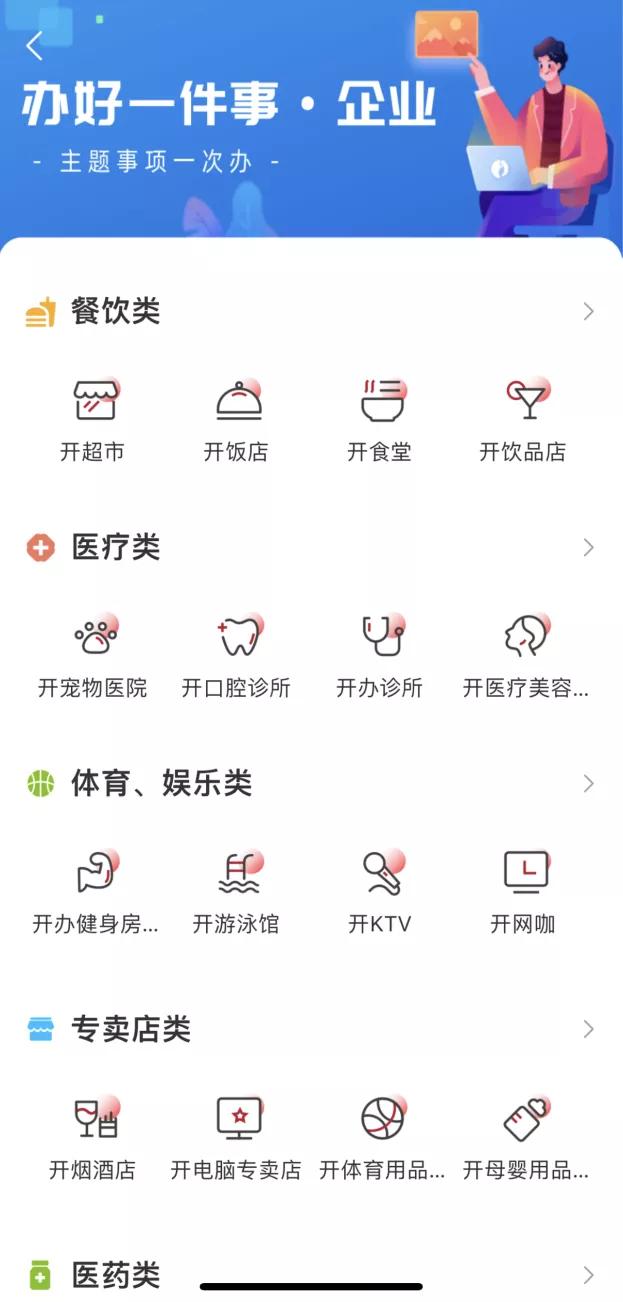Viewport: 623px width, 1302px height.
Task: Open 开游泳馆 service
Action: pos(237,890)
